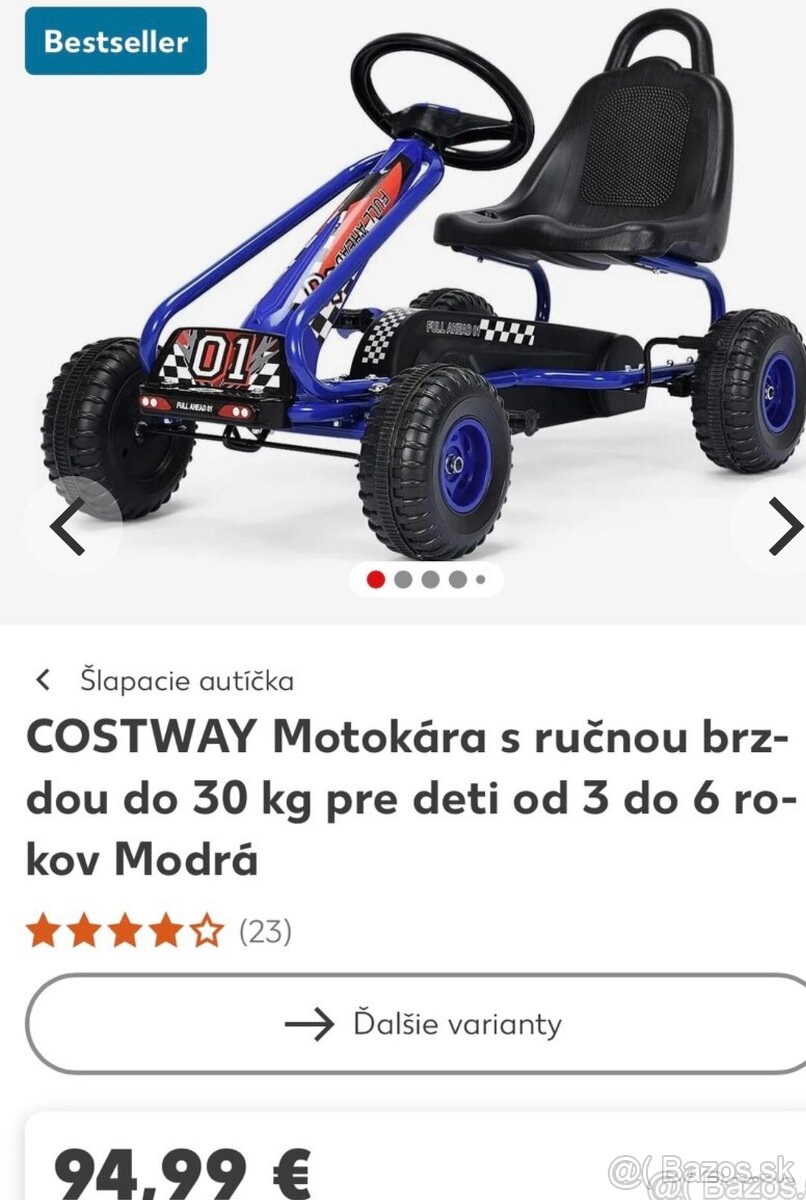
Task: Click the first star in the rating
Action: [45, 931]
